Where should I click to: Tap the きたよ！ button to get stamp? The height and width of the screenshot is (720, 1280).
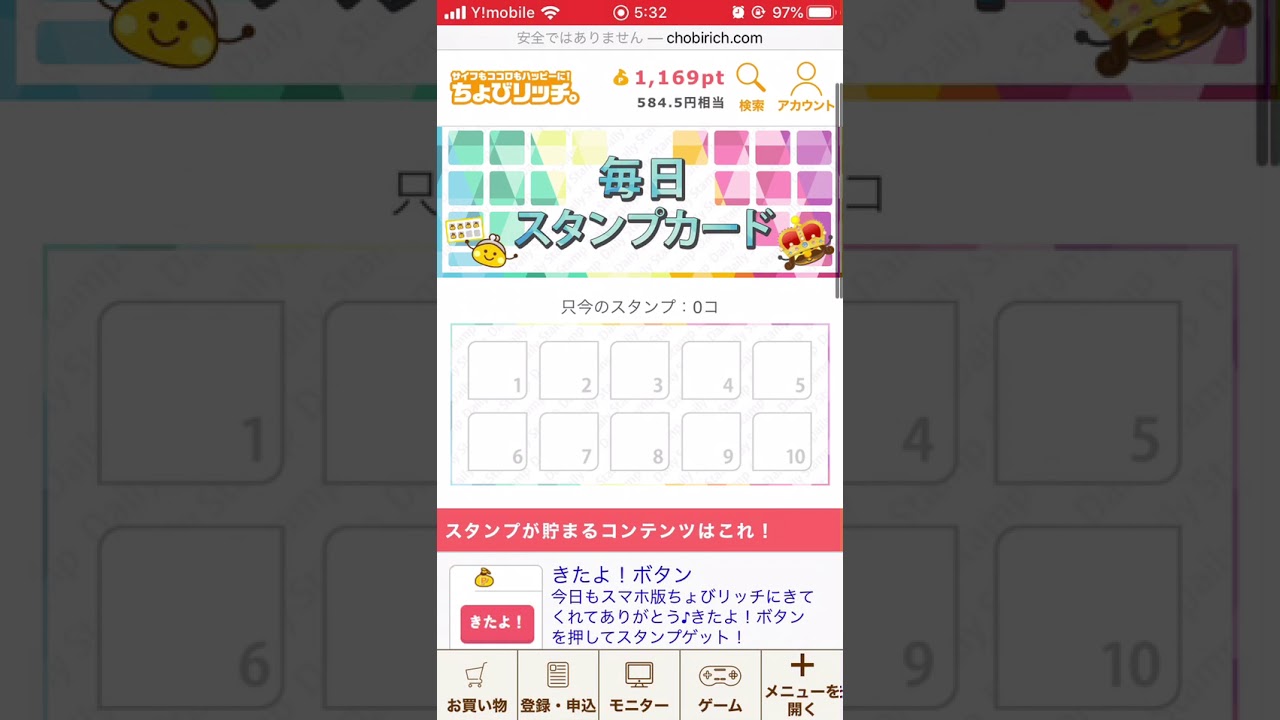pos(497,622)
